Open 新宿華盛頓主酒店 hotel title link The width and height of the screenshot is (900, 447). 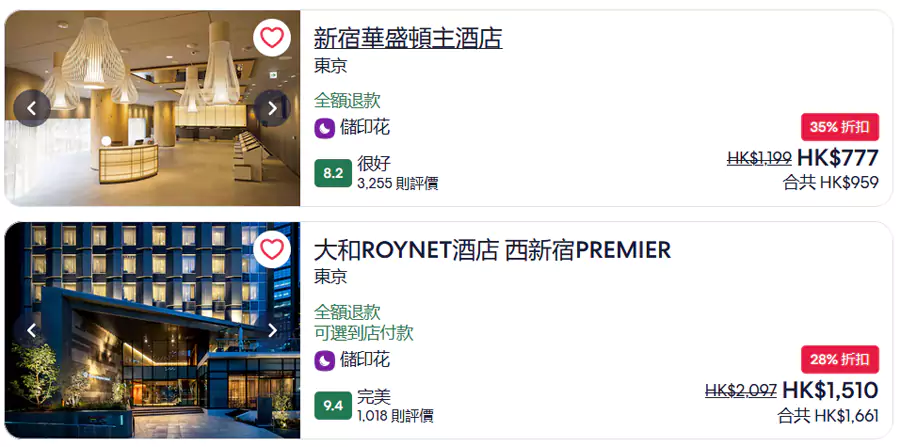click(408, 39)
